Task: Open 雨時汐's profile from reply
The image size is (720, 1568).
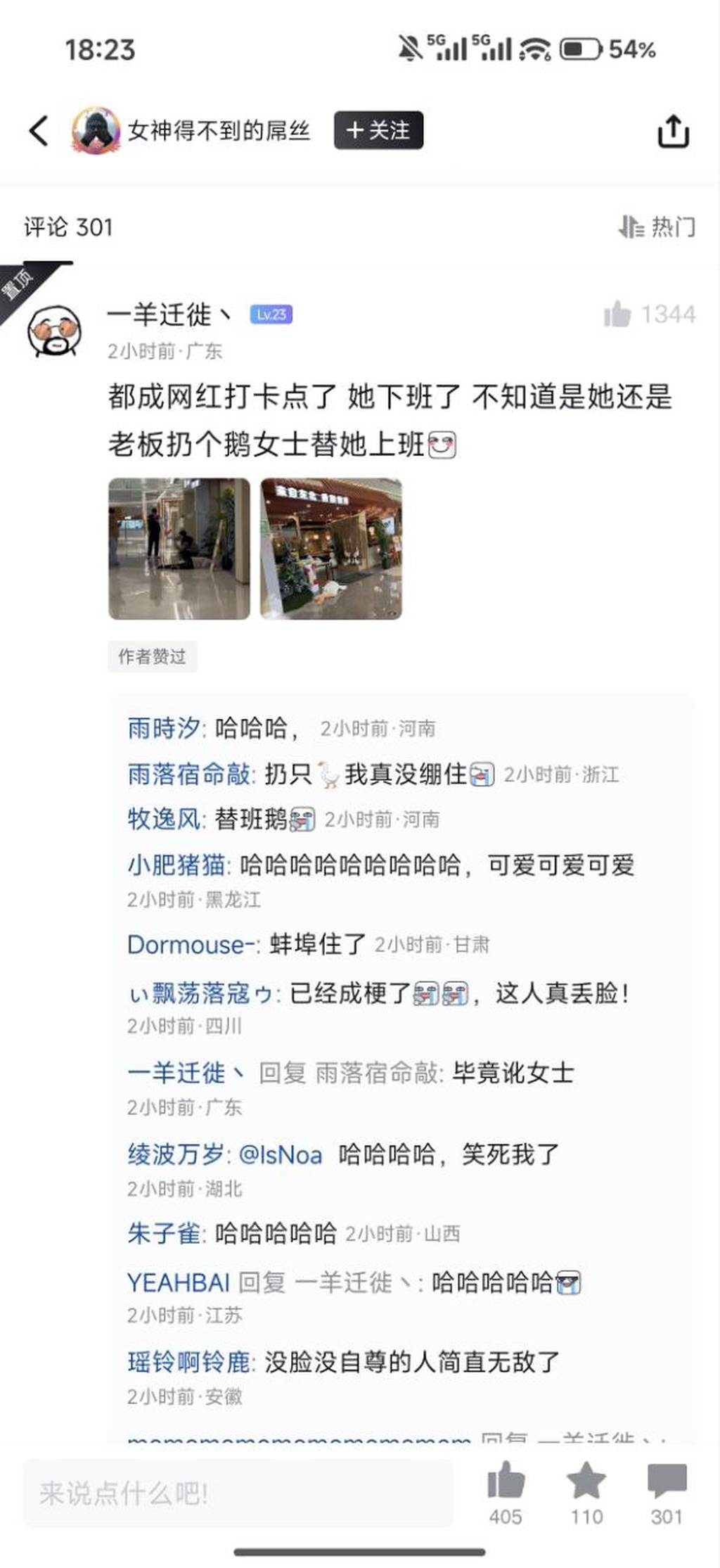Action: point(164,728)
